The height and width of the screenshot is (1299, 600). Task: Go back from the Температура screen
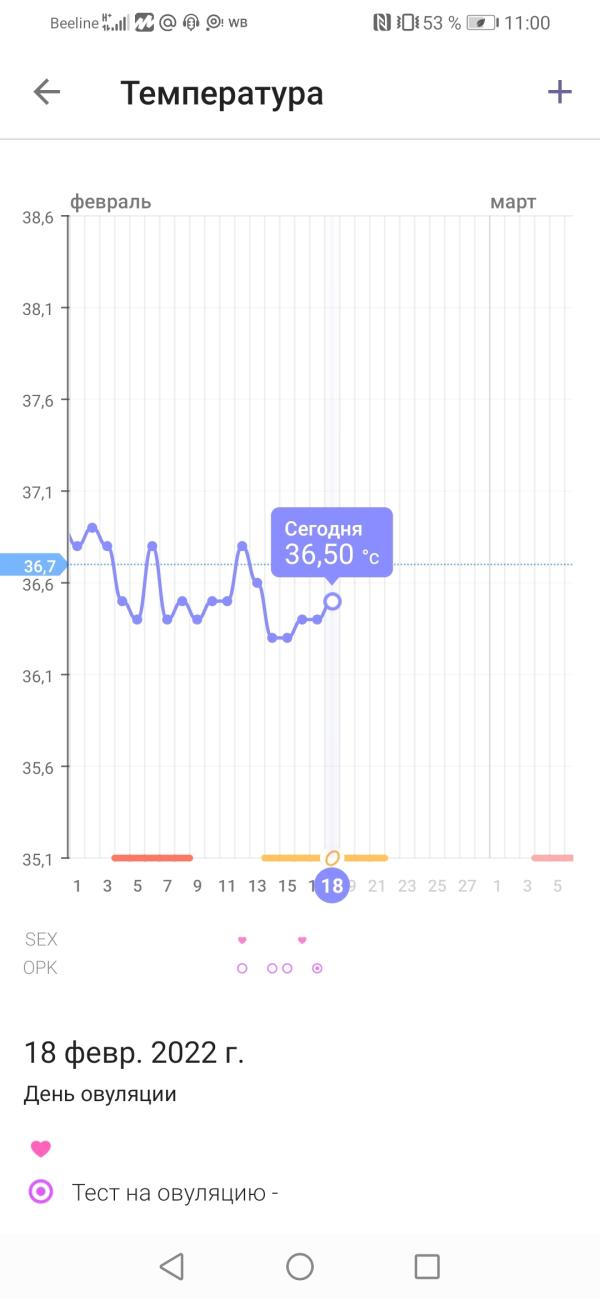pyautogui.click(x=47, y=93)
